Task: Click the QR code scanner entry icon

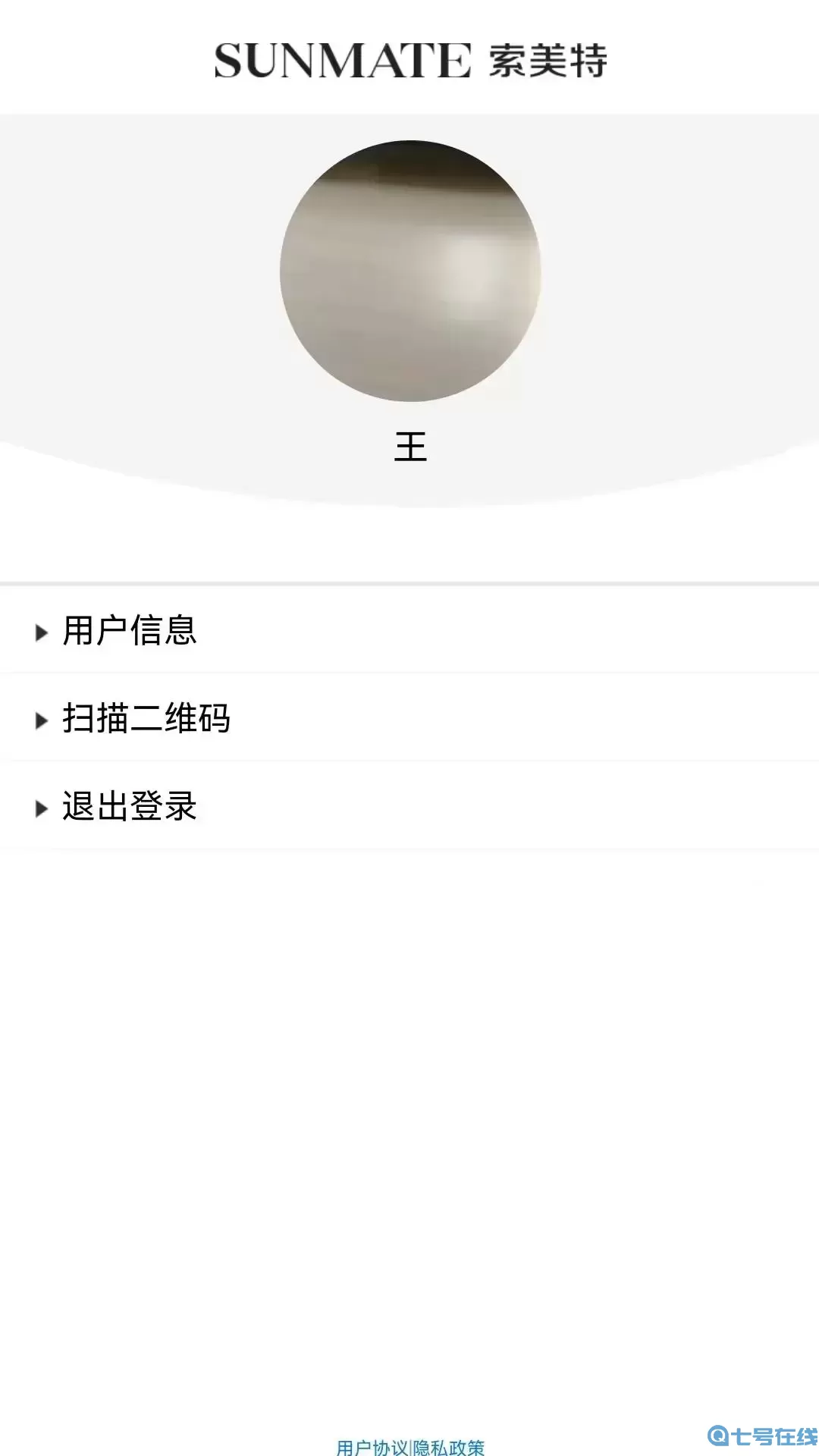Action: coord(41,719)
